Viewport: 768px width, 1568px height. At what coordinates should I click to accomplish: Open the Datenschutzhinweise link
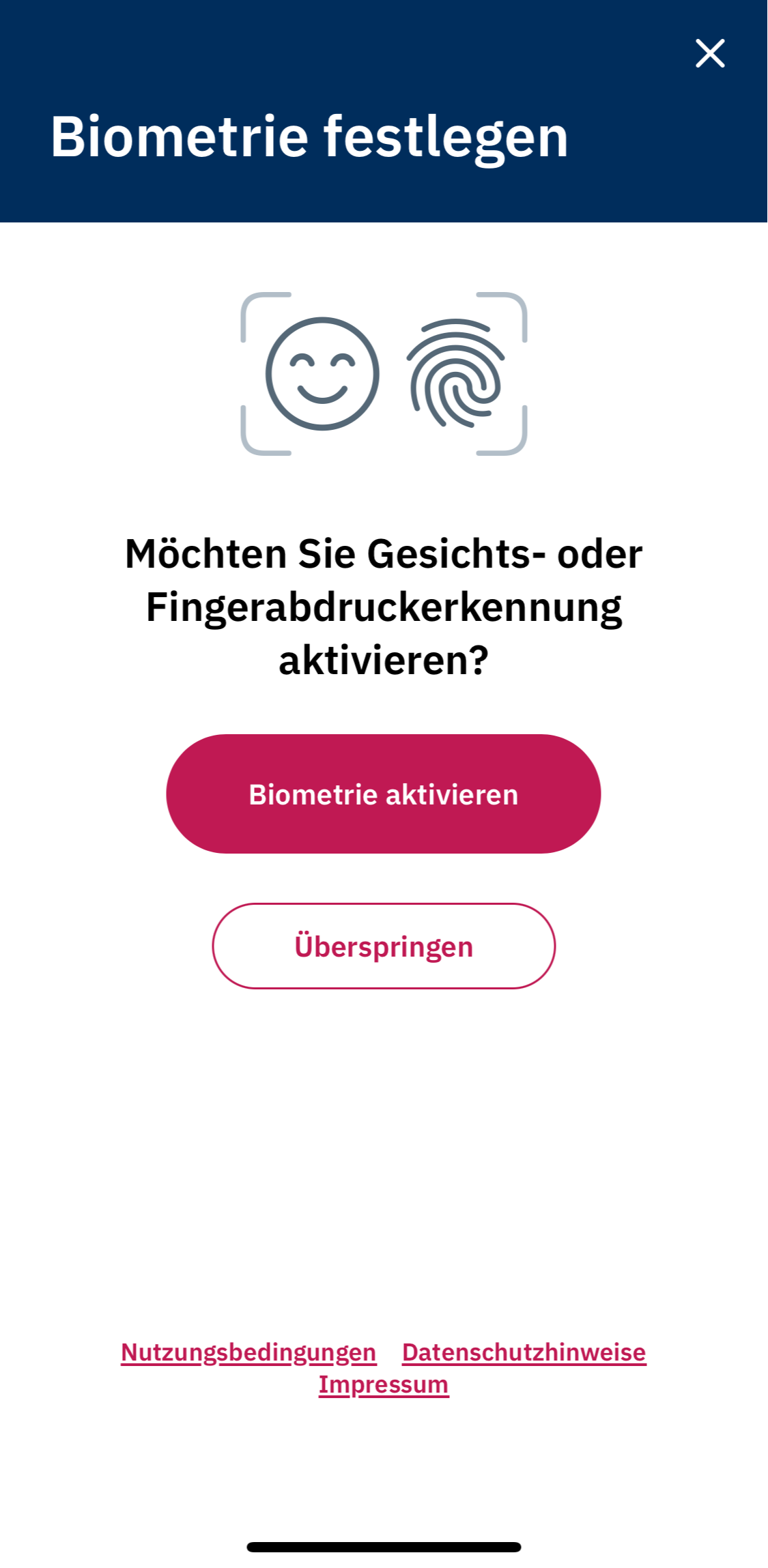[524, 1352]
